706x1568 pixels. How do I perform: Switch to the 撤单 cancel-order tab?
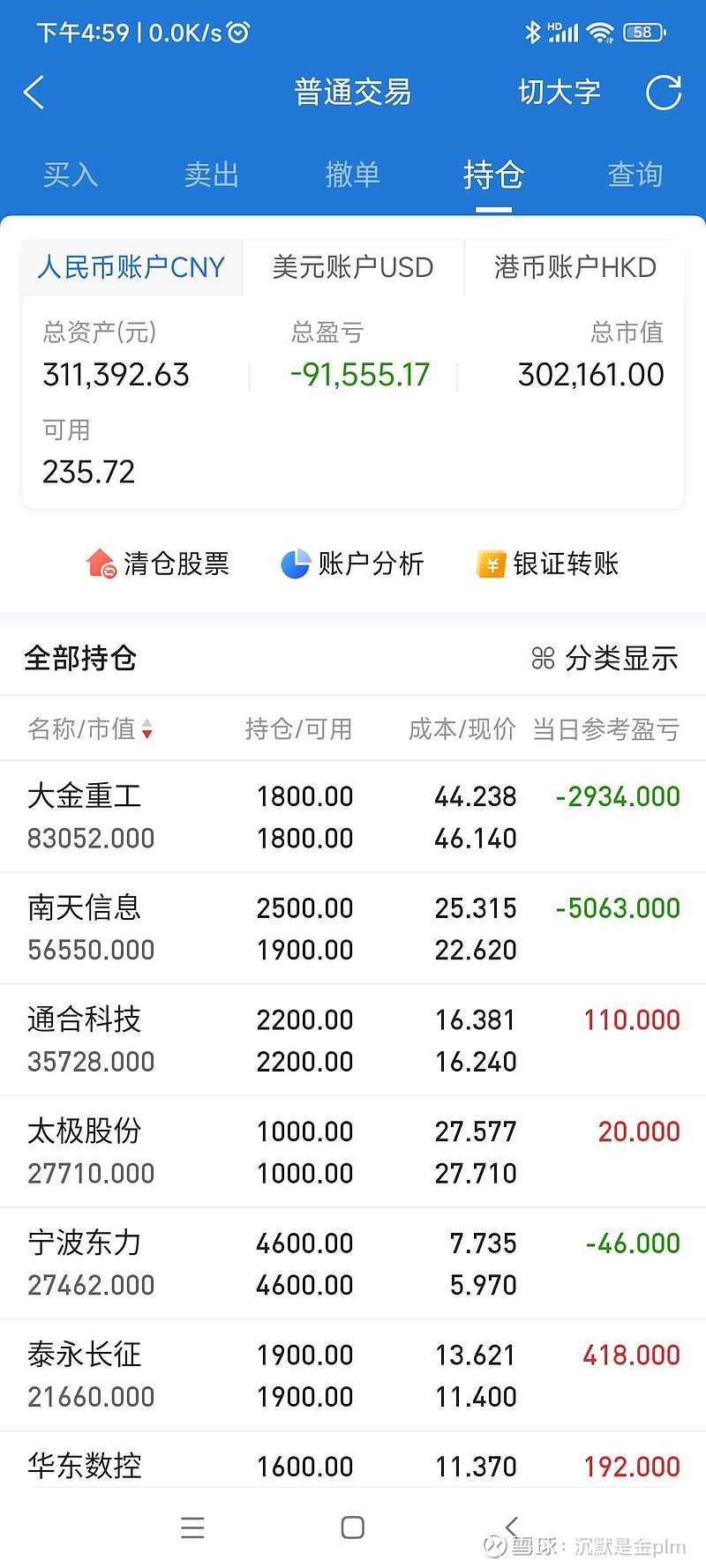[x=353, y=175]
